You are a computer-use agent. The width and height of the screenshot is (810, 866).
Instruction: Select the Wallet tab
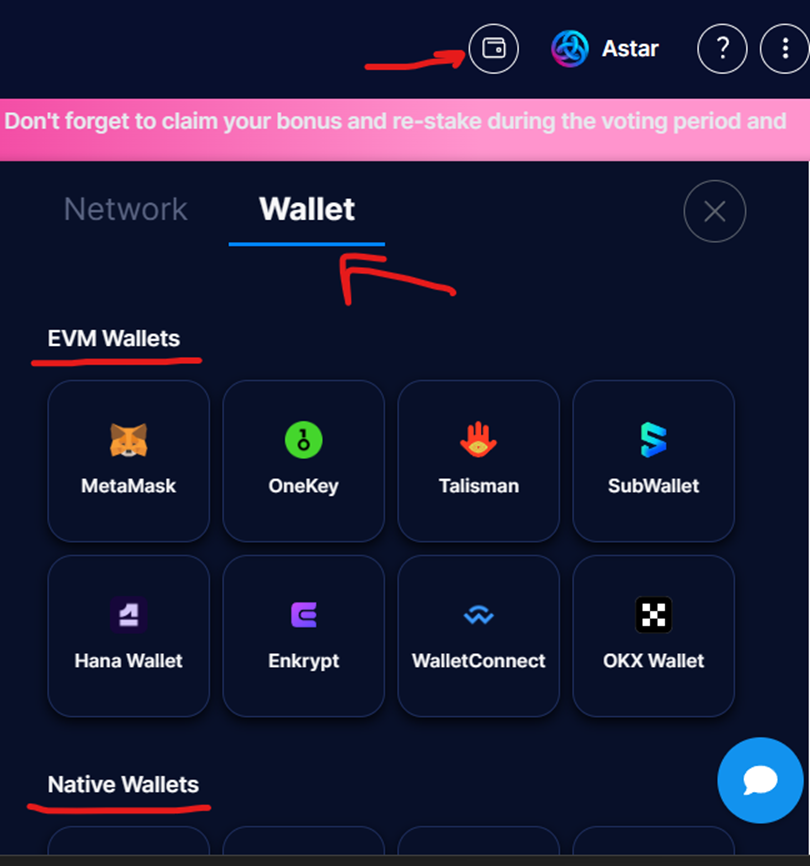(307, 209)
